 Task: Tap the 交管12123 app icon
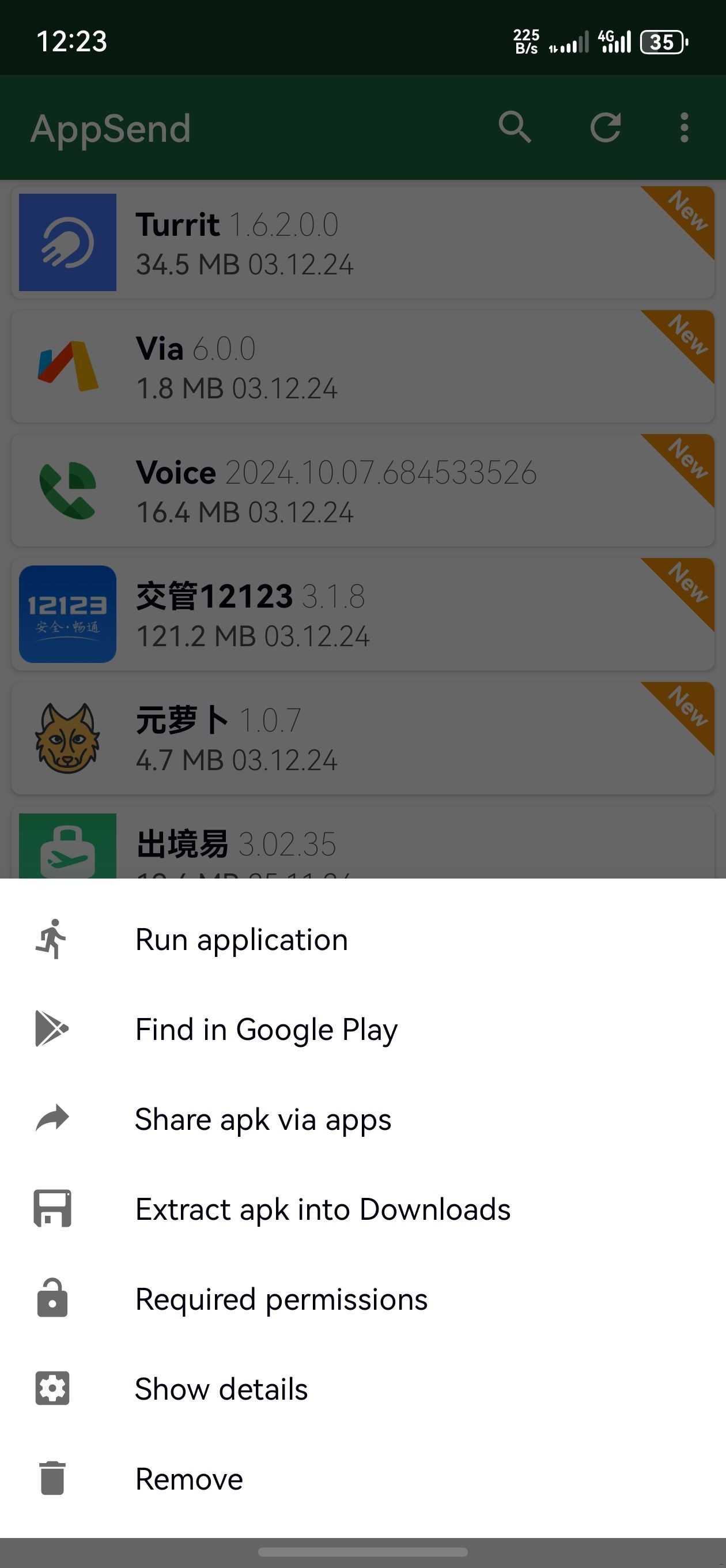coord(67,615)
